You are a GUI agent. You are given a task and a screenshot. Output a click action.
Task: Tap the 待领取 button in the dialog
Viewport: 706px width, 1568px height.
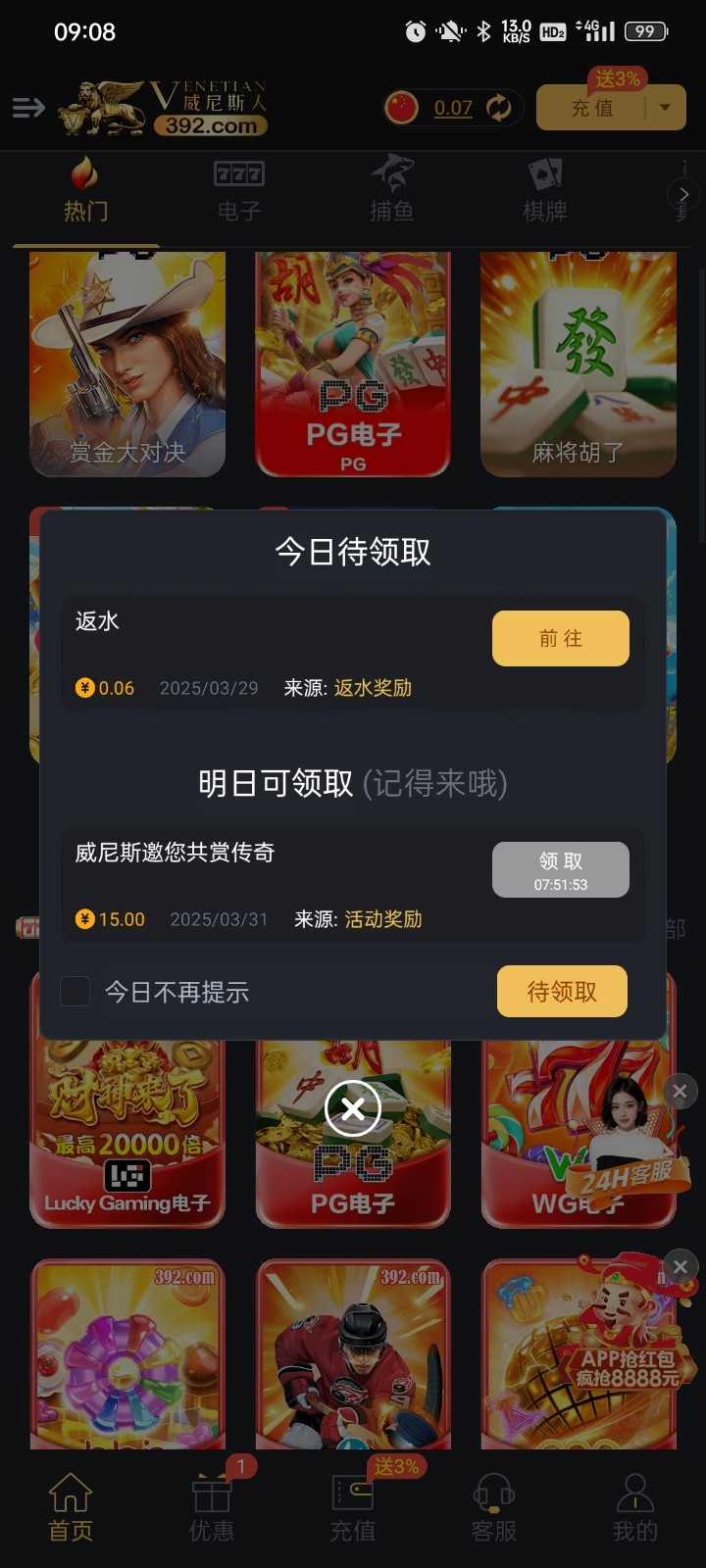pos(561,992)
